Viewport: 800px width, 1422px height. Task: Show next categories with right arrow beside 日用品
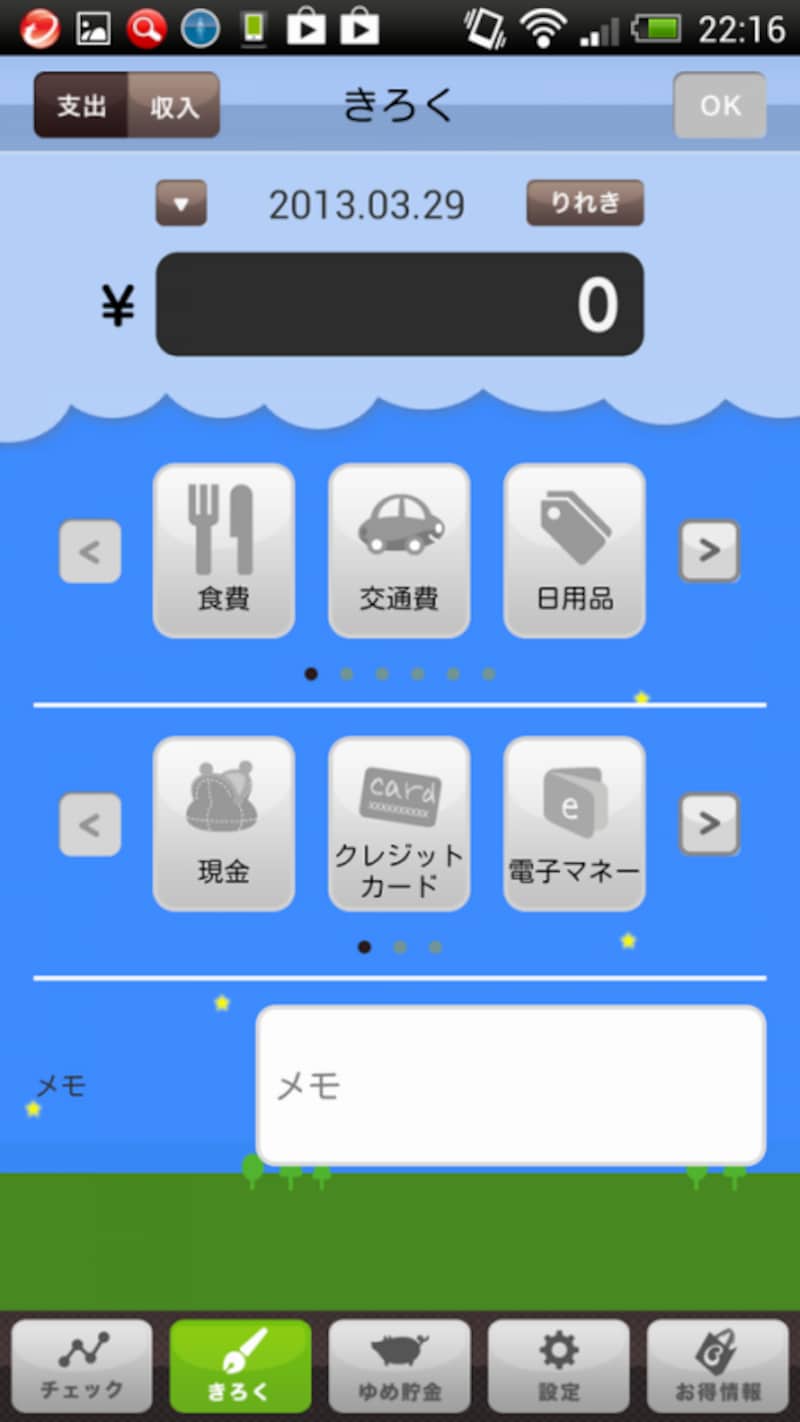[709, 551]
